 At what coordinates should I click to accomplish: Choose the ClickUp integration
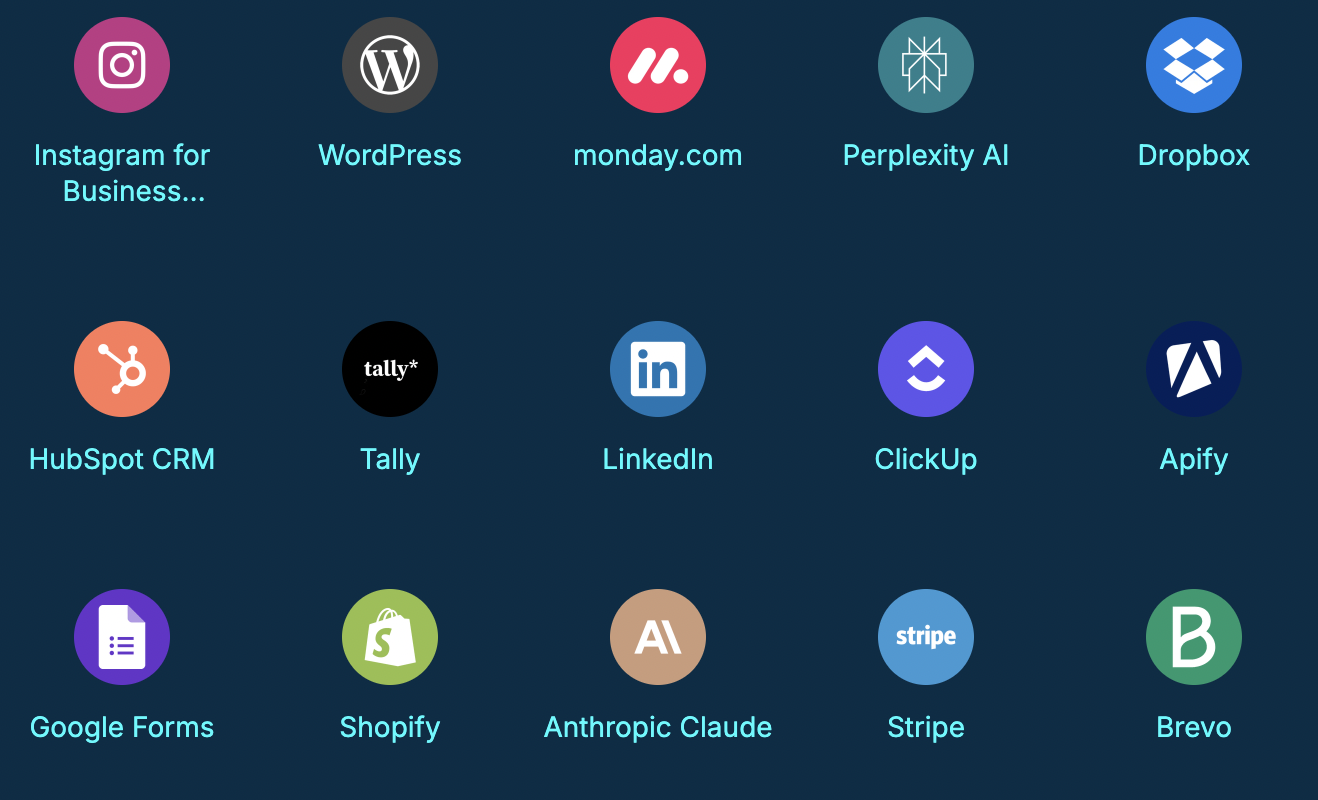(926, 369)
